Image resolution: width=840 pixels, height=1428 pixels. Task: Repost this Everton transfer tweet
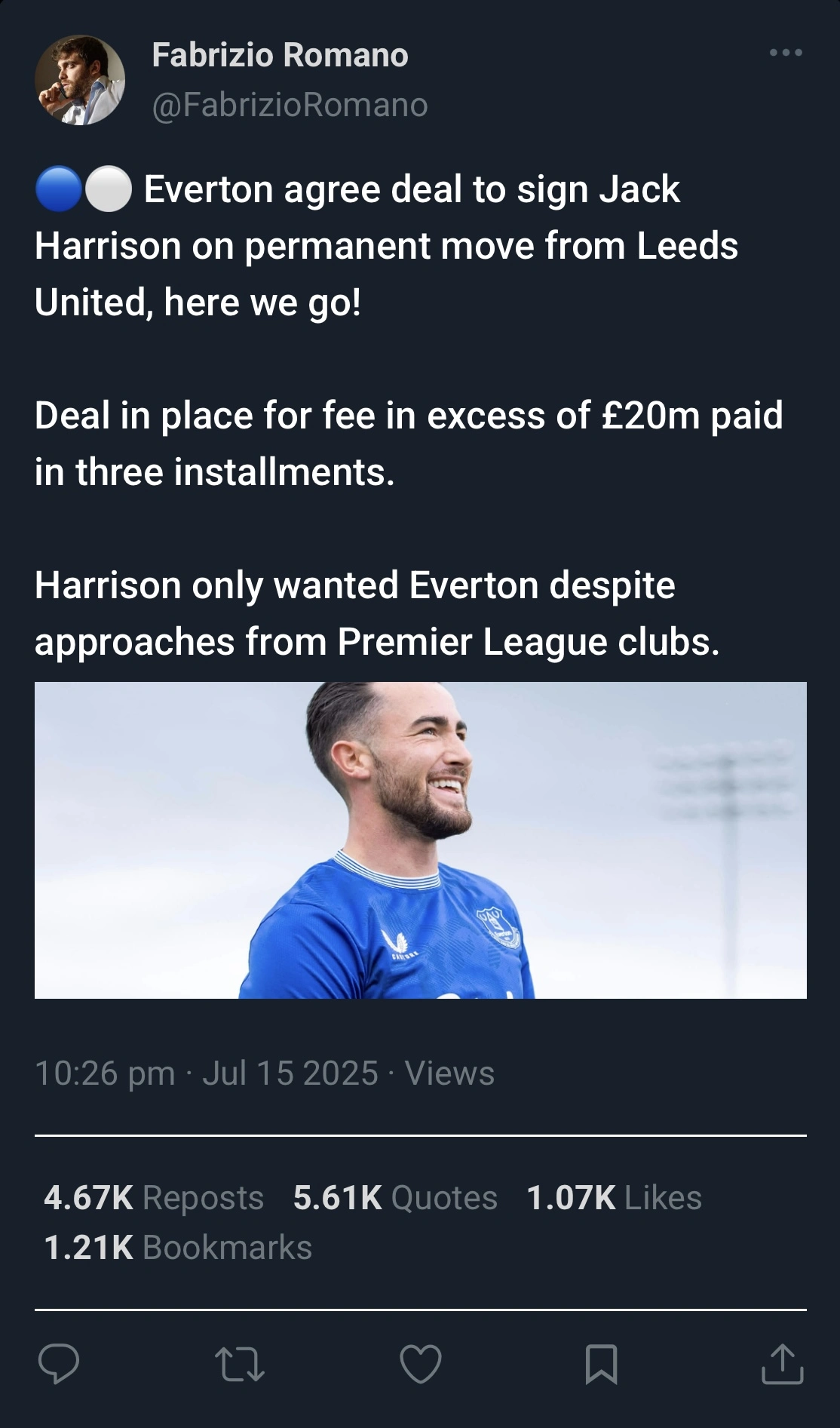point(240,1364)
